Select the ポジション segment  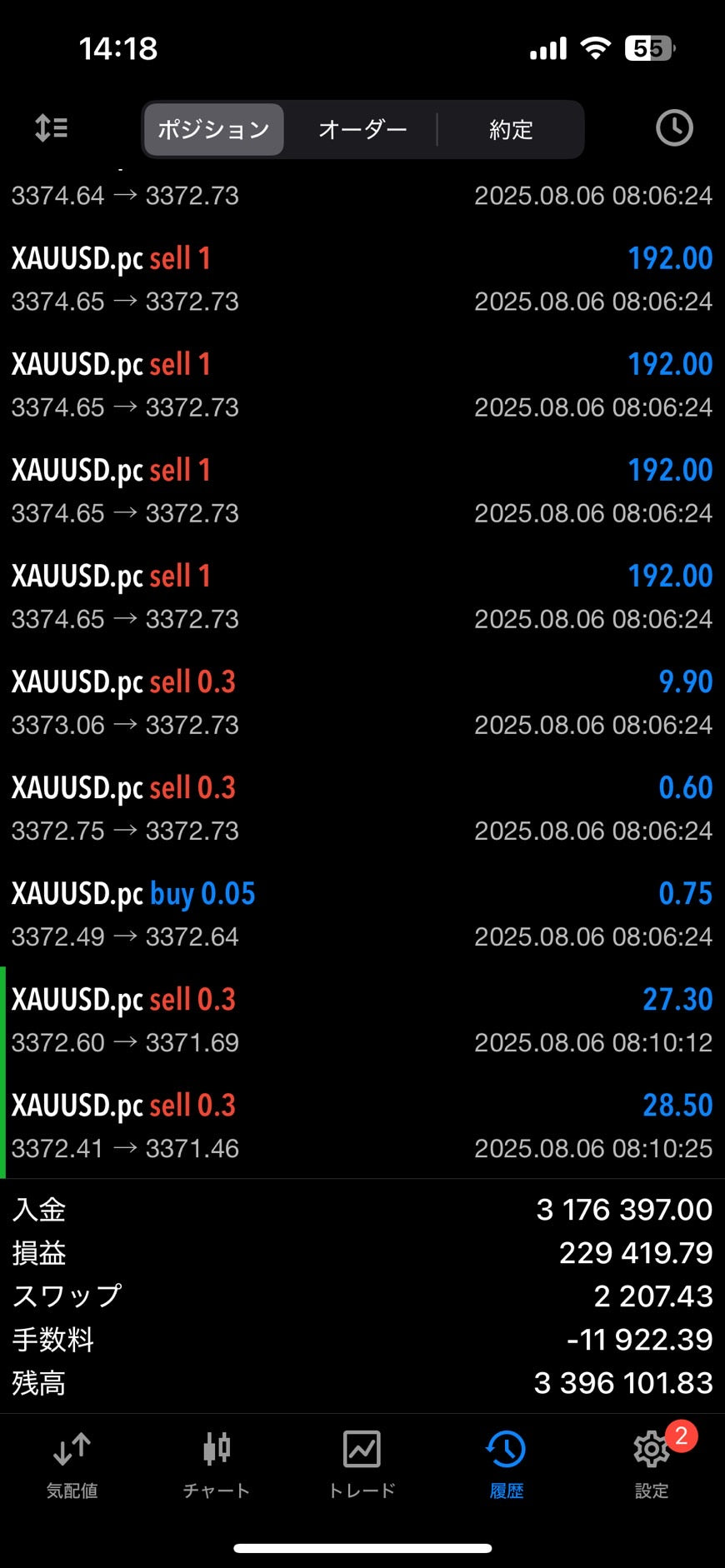(214, 129)
